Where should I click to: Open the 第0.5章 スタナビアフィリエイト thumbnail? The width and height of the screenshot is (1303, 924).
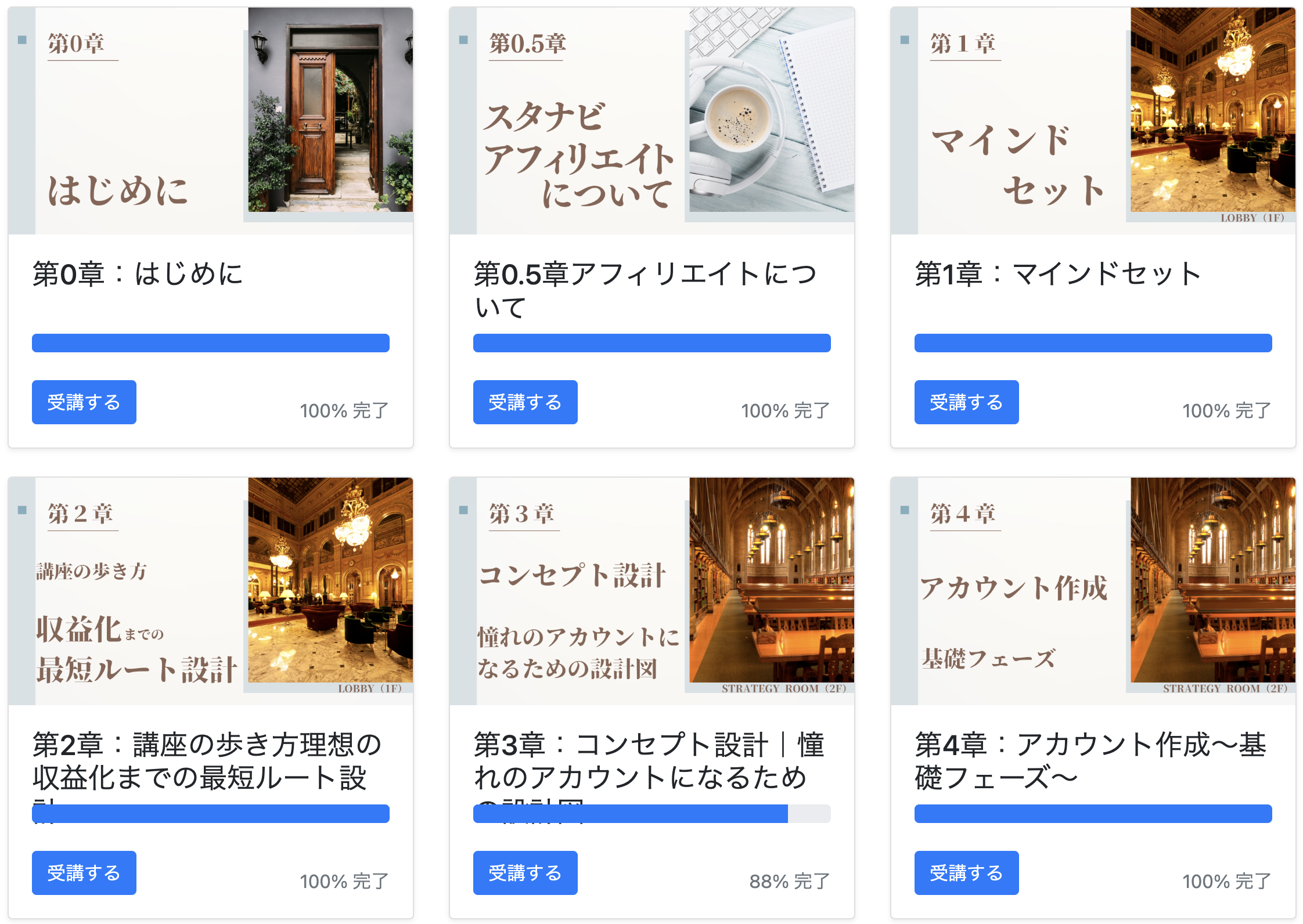click(x=652, y=121)
